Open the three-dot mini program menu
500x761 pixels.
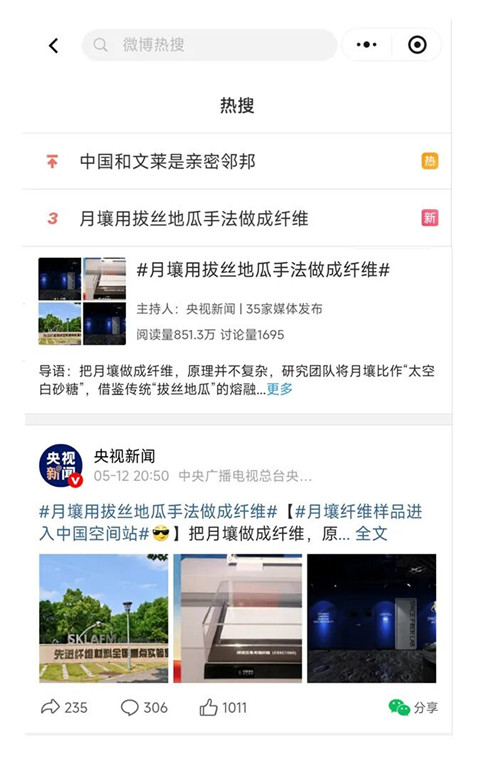367,45
